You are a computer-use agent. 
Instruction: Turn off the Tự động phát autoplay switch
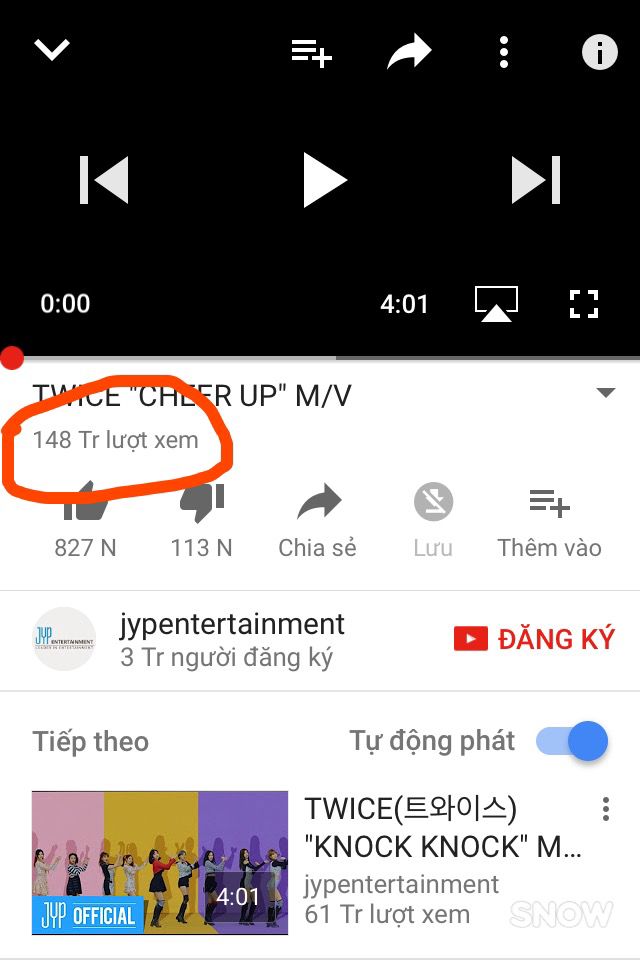tap(573, 741)
